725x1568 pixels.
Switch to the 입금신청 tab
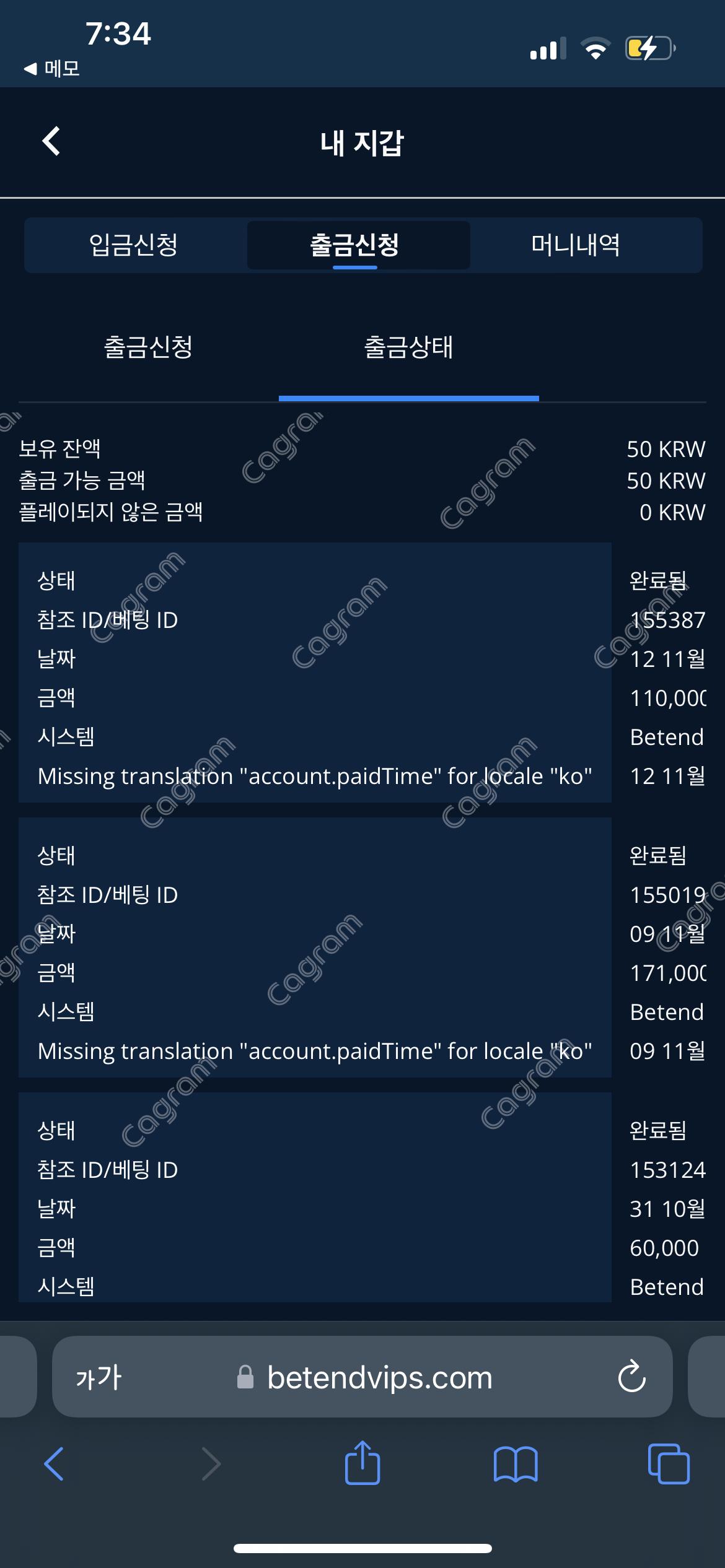click(x=134, y=245)
